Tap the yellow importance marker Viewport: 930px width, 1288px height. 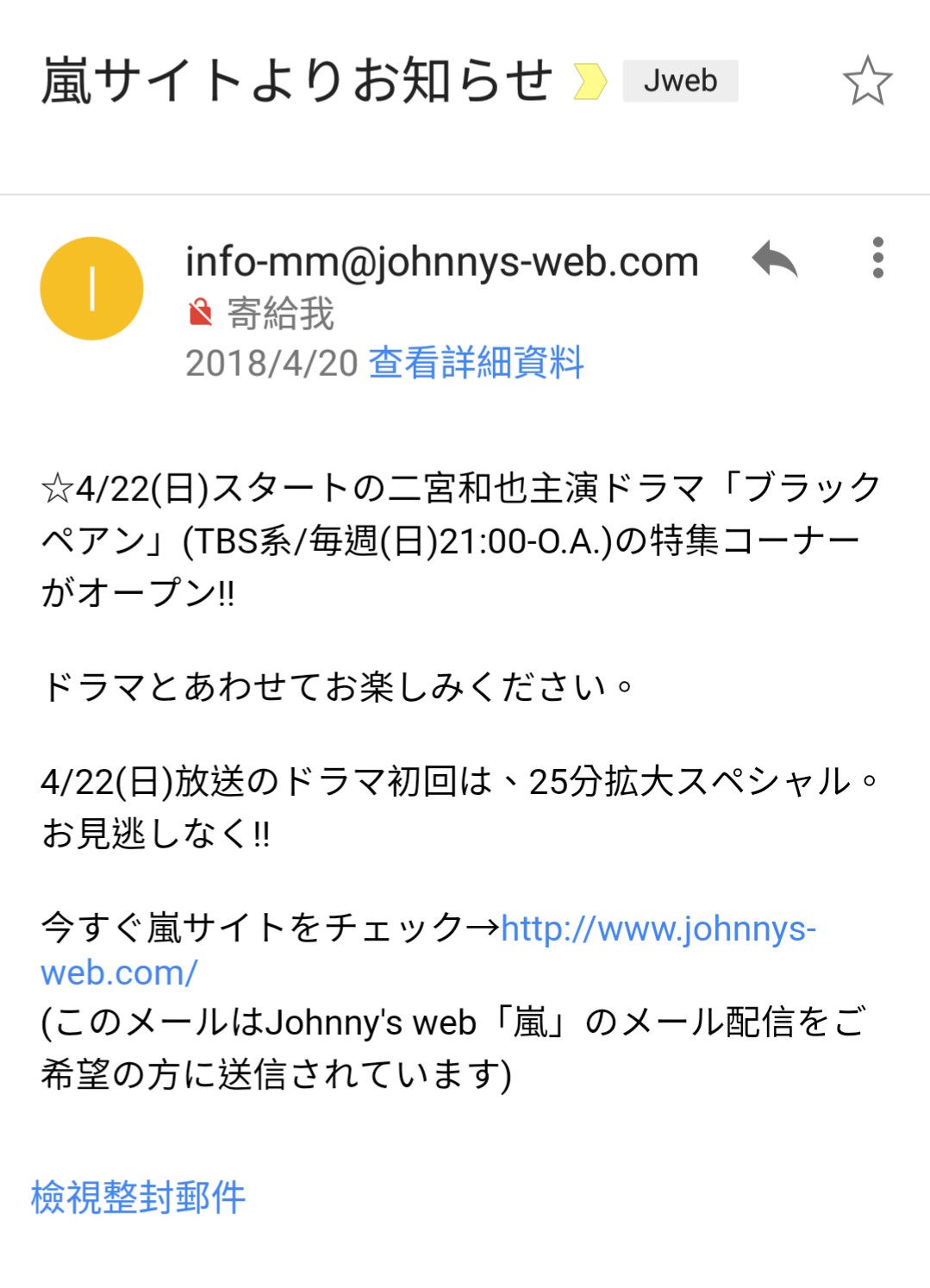coord(590,82)
